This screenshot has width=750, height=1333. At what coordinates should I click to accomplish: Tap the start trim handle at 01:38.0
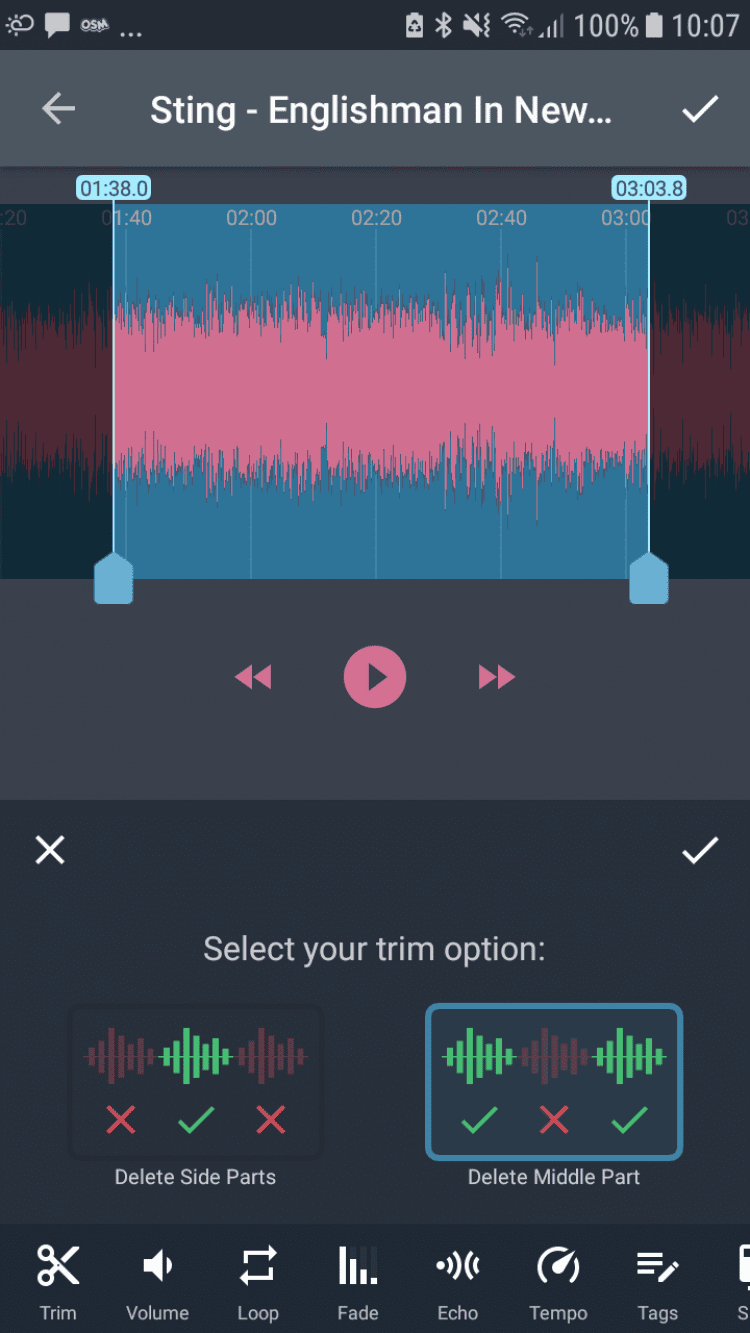point(113,580)
